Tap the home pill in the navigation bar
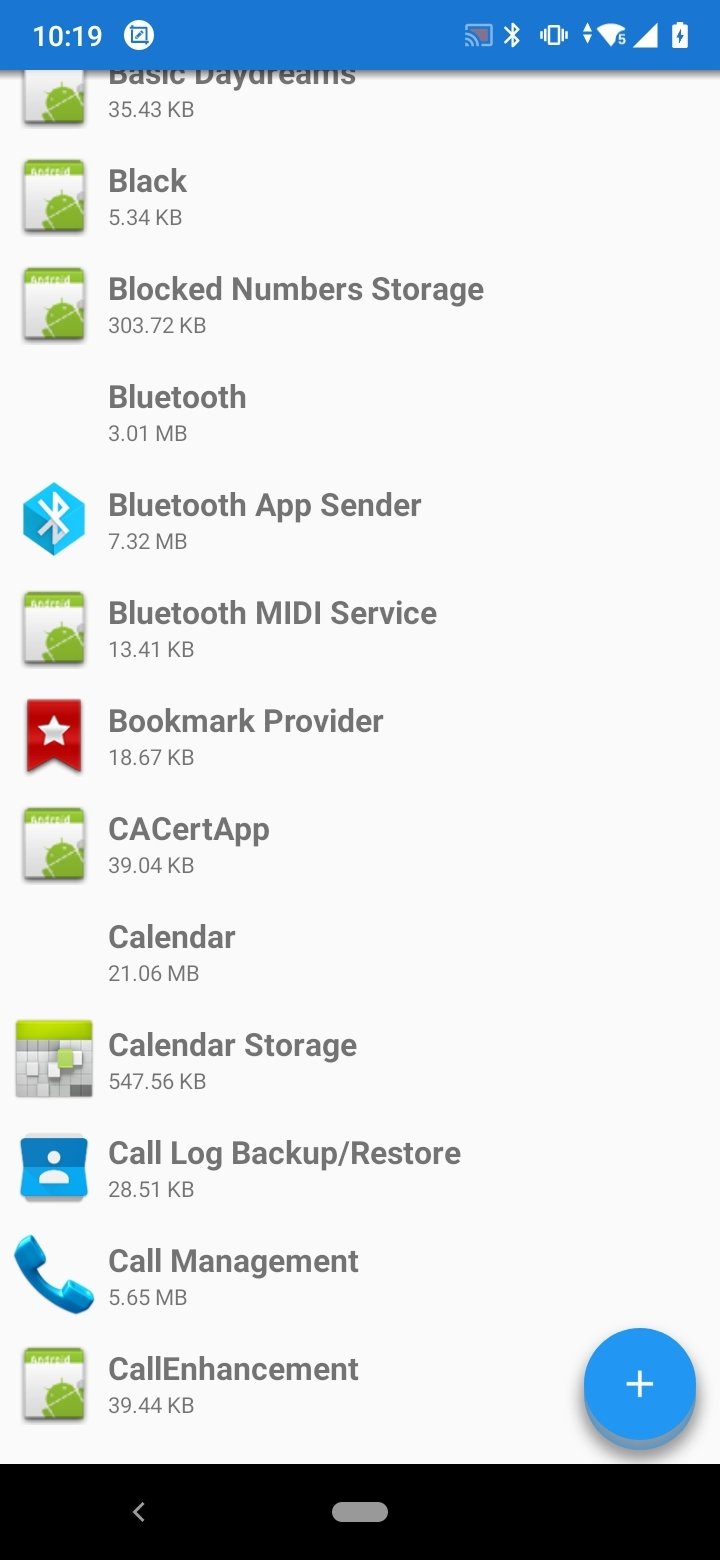Image resolution: width=720 pixels, height=1560 pixels. click(360, 1512)
